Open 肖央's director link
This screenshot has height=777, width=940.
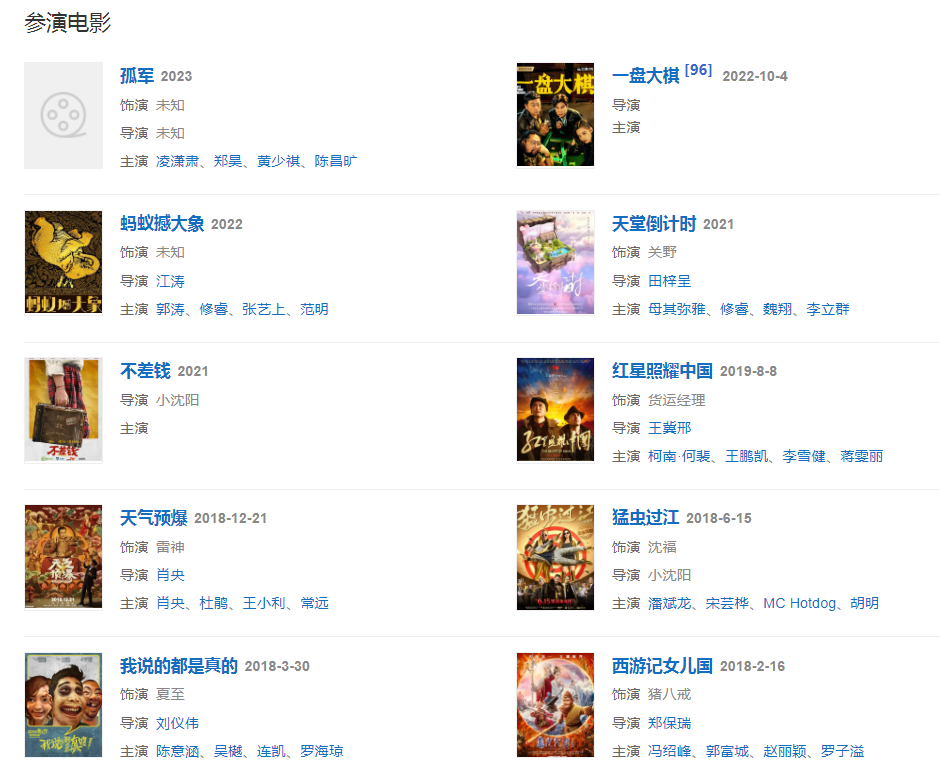pos(170,575)
